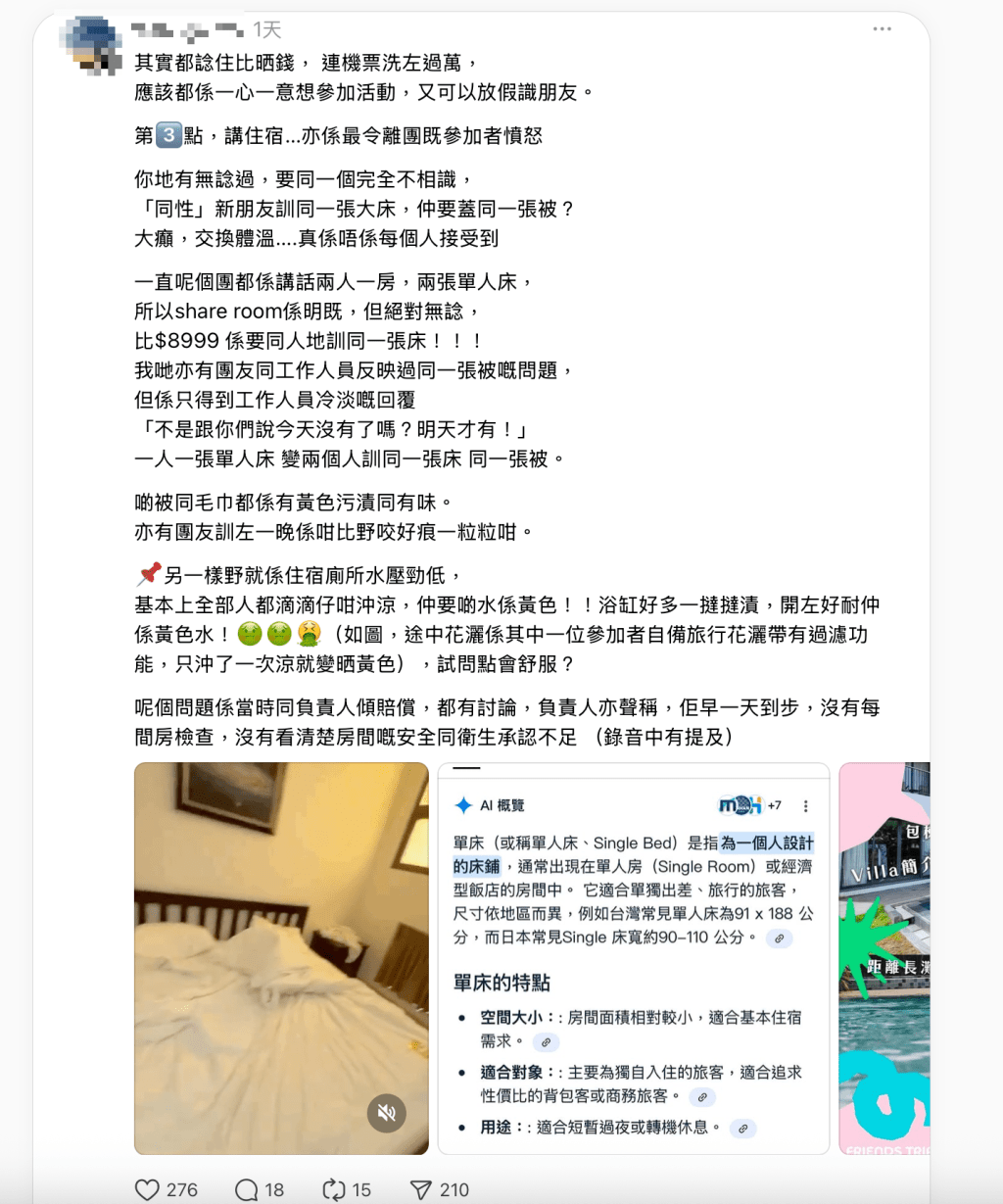Open the bedroom video
This screenshot has width=1003, height=1204.
281,940
